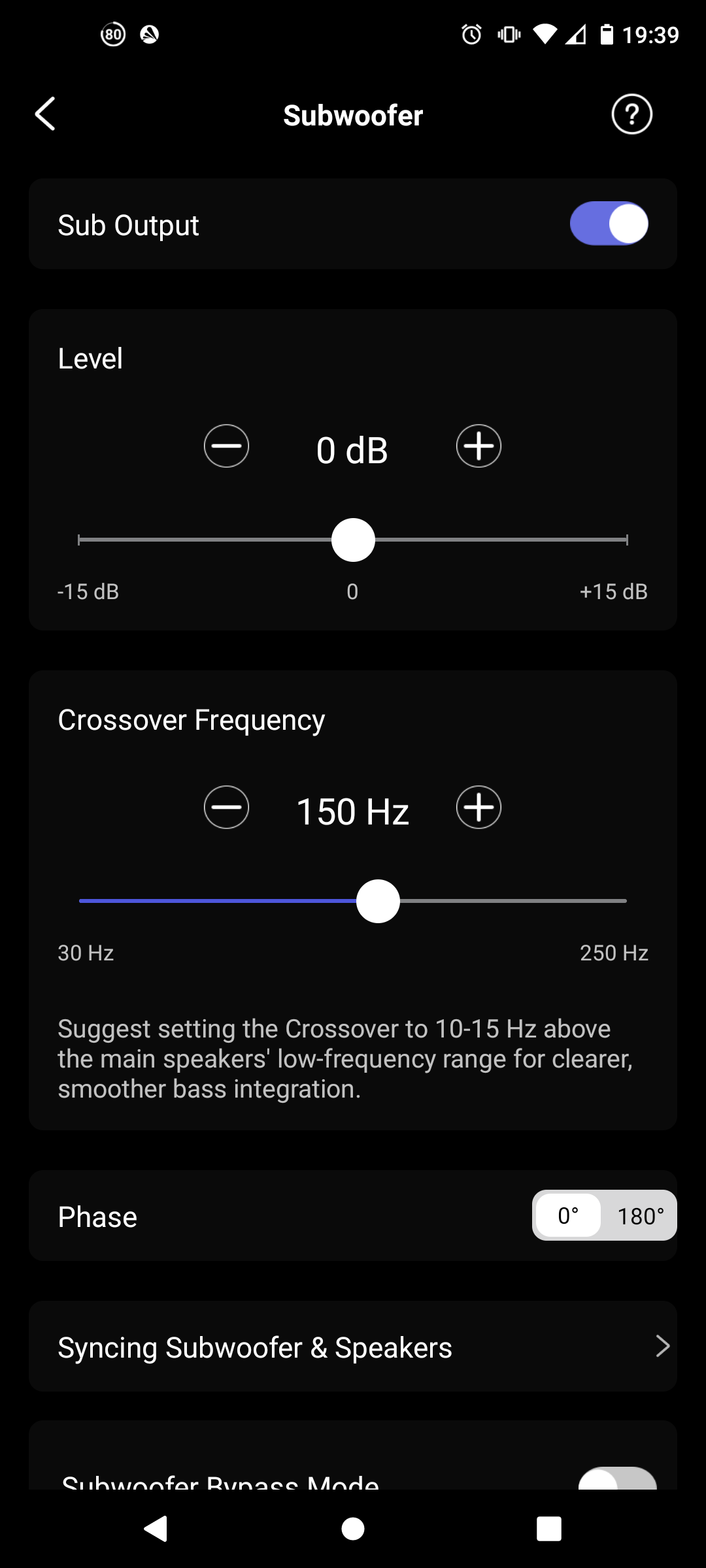The image size is (706, 1568).
Task: Tap the Crossover Frequency slider handle
Action: tap(378, 901)
